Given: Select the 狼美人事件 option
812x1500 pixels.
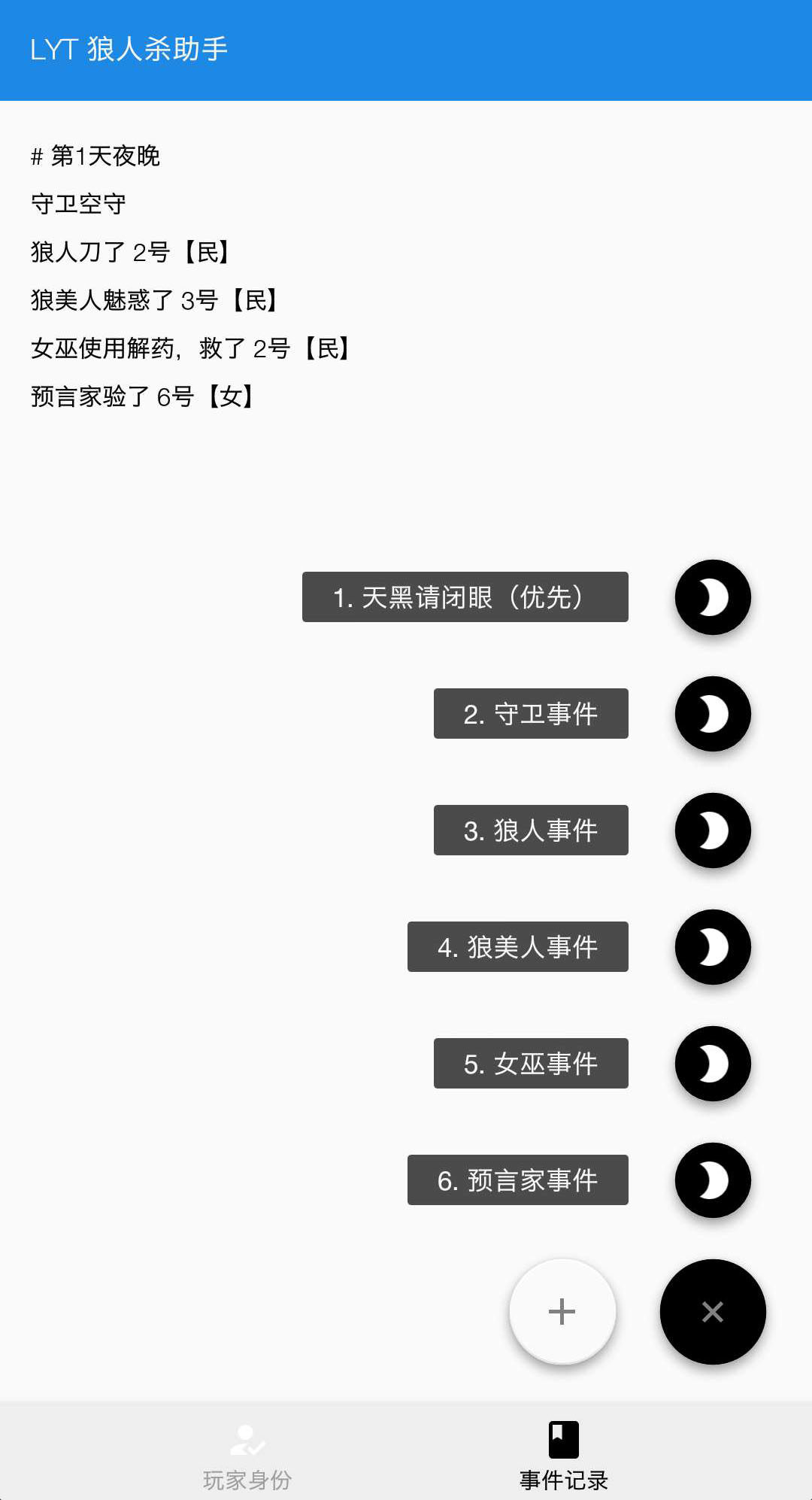Looking at the screenshot, I should pyautogui.click(x=517, y=947).
